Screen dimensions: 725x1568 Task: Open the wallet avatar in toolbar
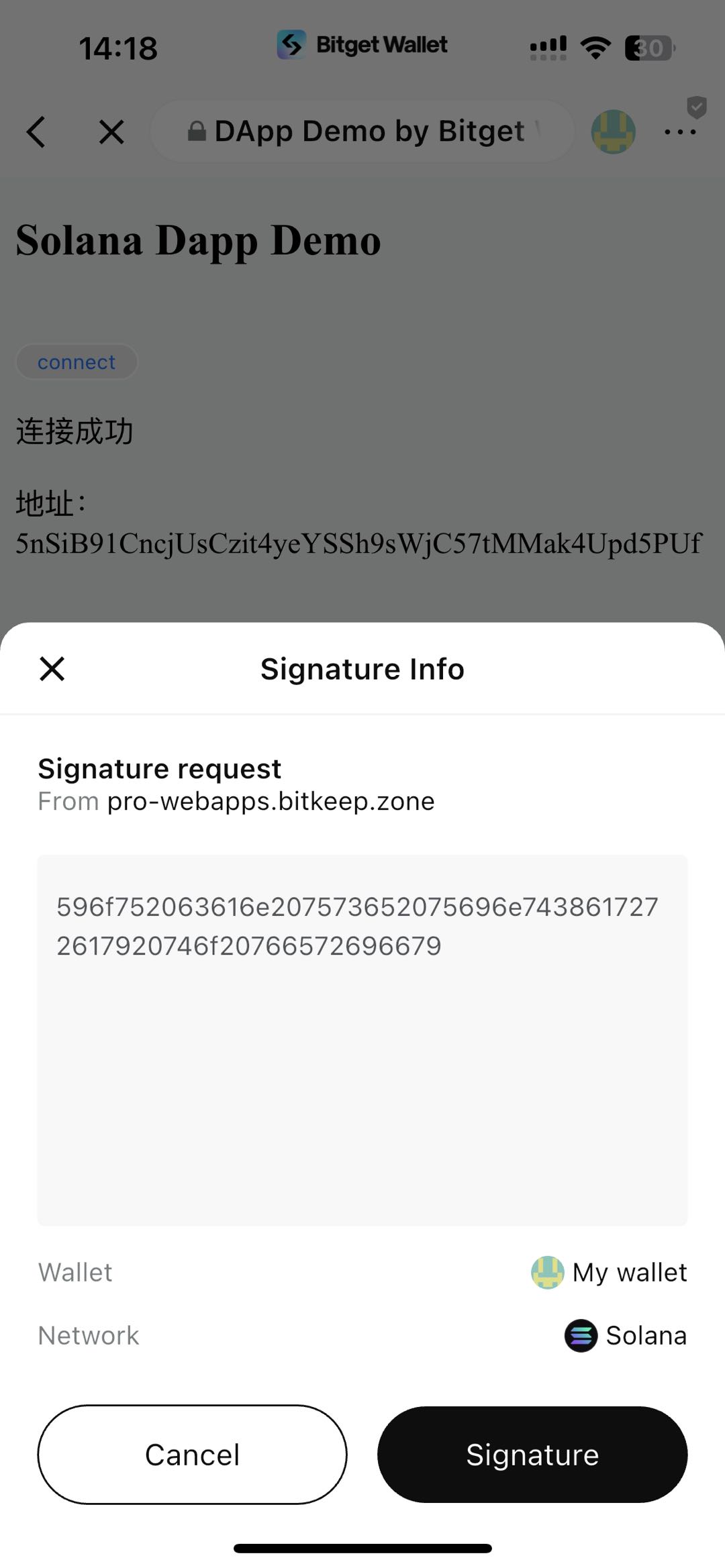[613, 132]
